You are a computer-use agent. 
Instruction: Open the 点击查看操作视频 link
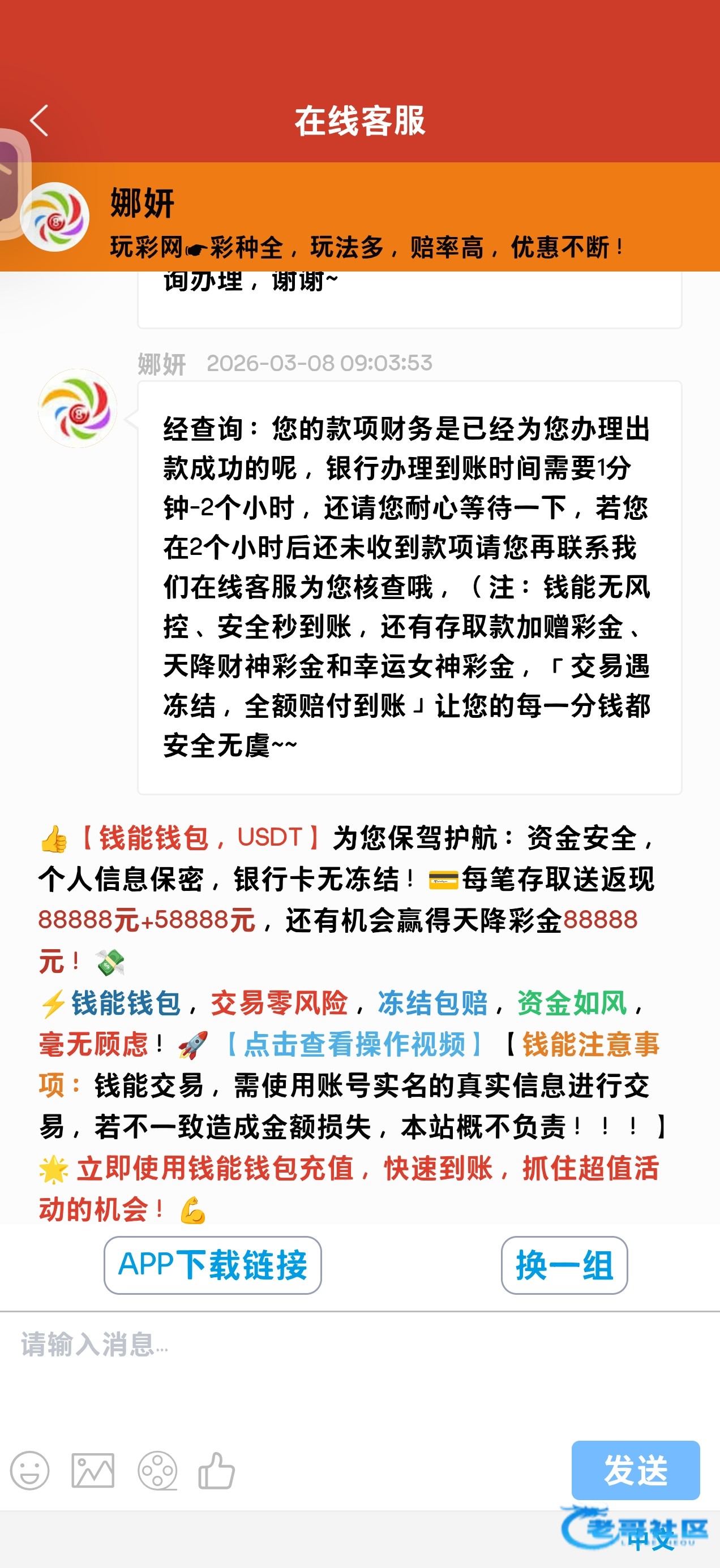pyautogui.click(x=354, y=1044)
